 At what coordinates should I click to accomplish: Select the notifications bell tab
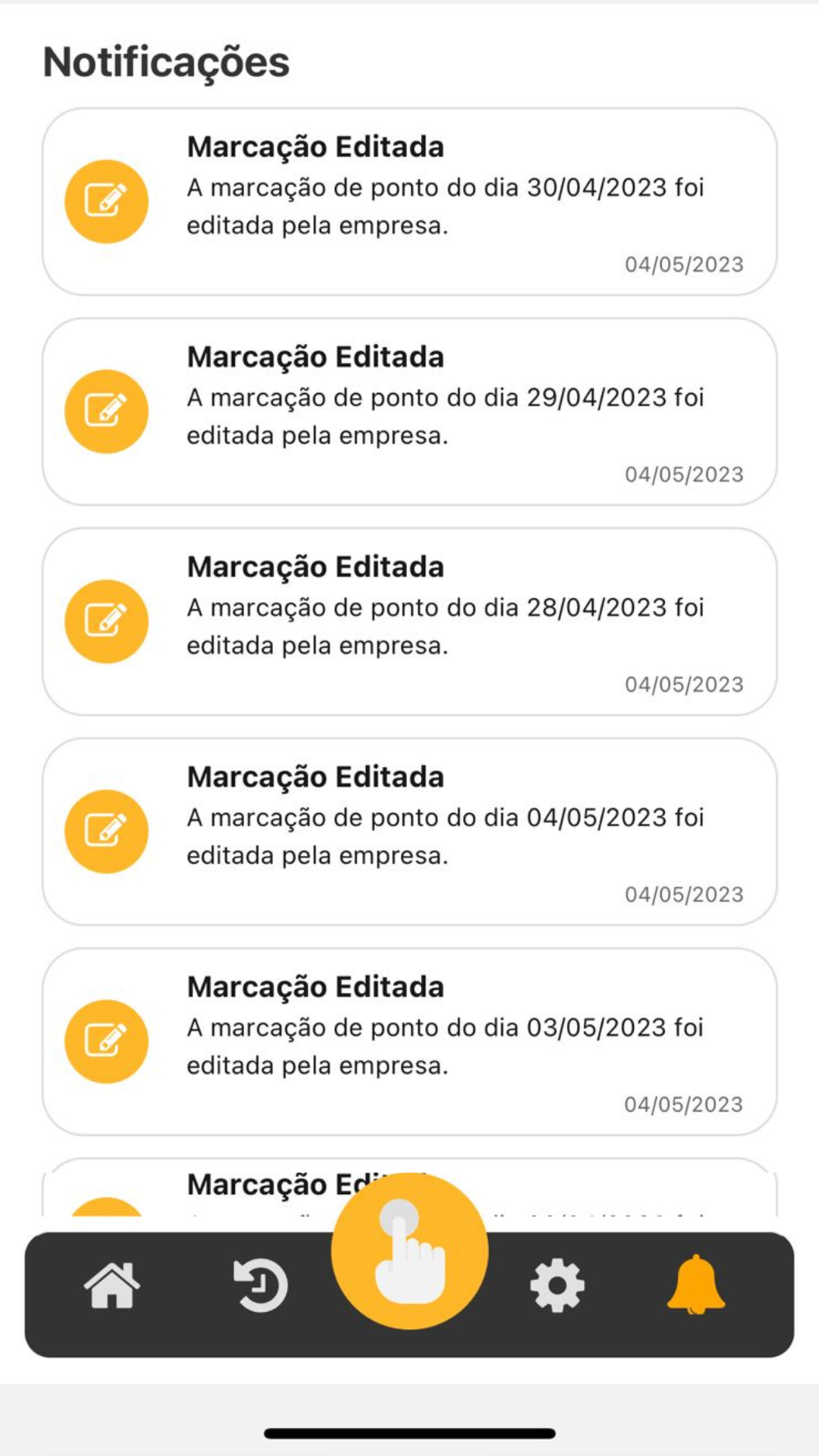[696, 1284]
